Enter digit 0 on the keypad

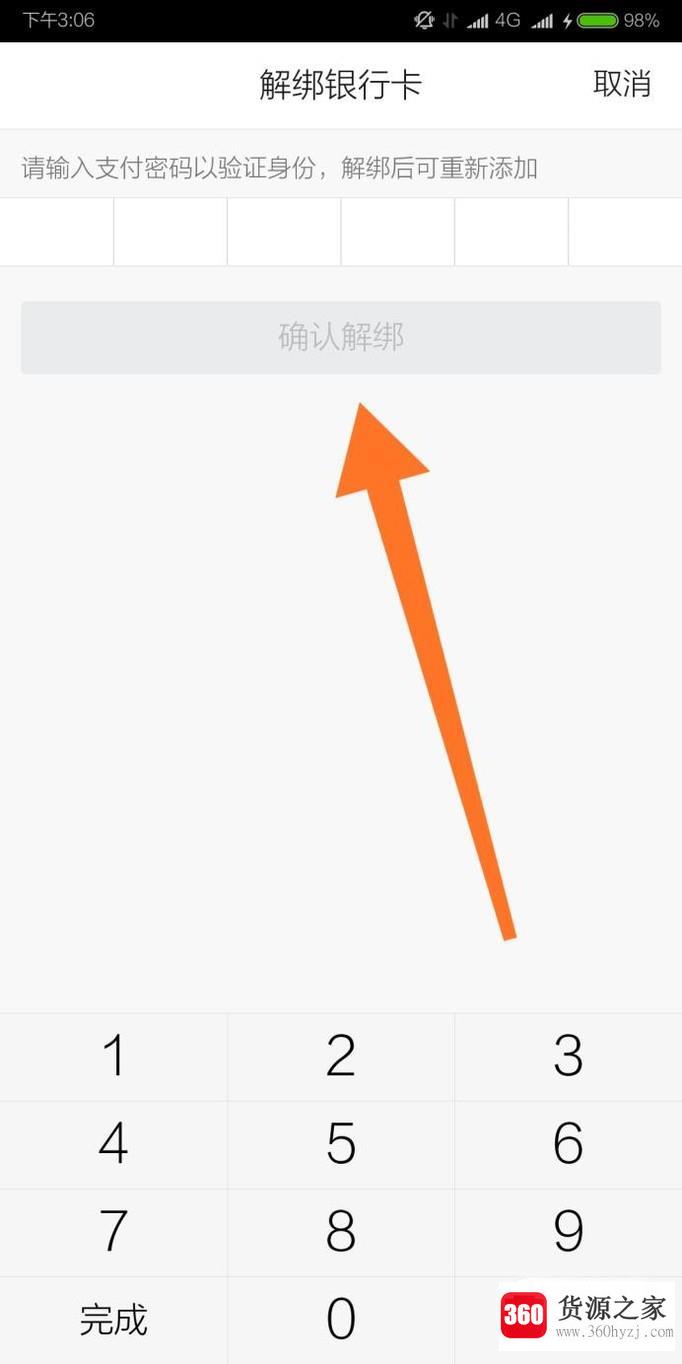pyautogui.click(x=341, y=1320)
